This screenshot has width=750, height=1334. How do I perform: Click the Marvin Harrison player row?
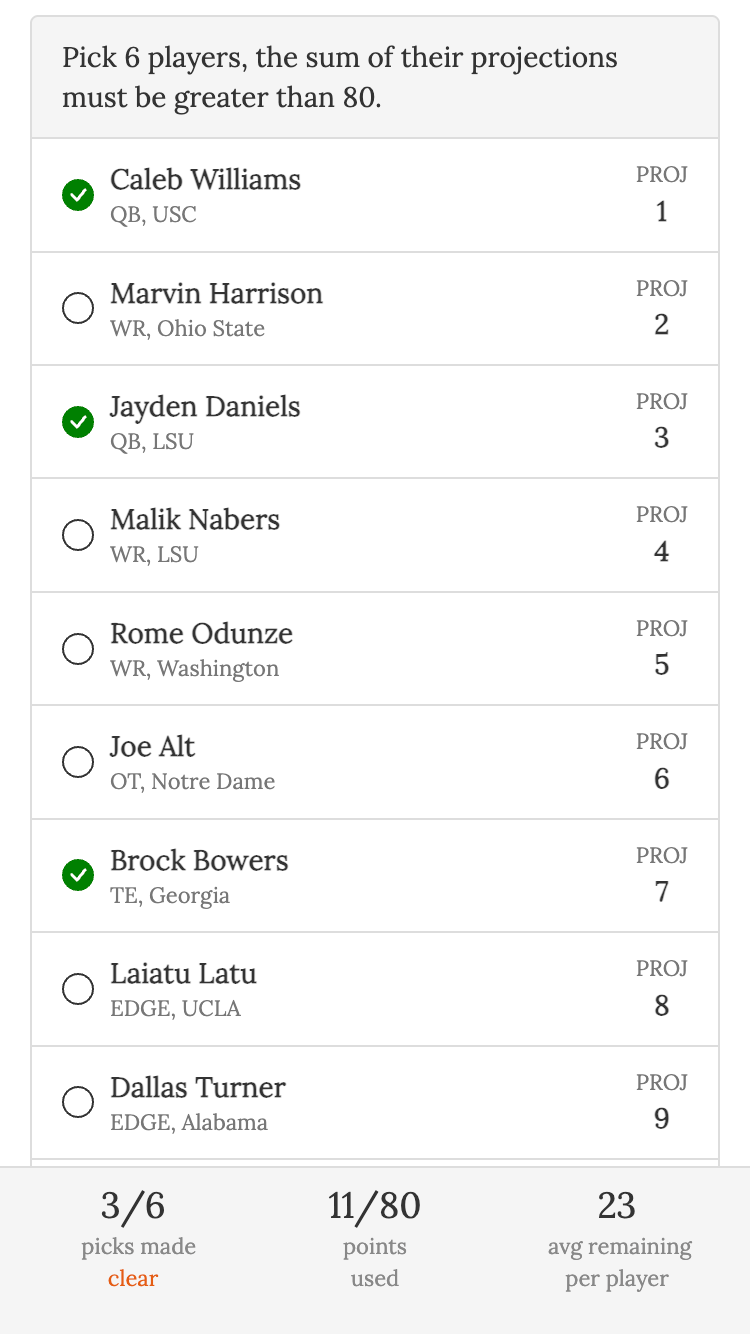375,308
